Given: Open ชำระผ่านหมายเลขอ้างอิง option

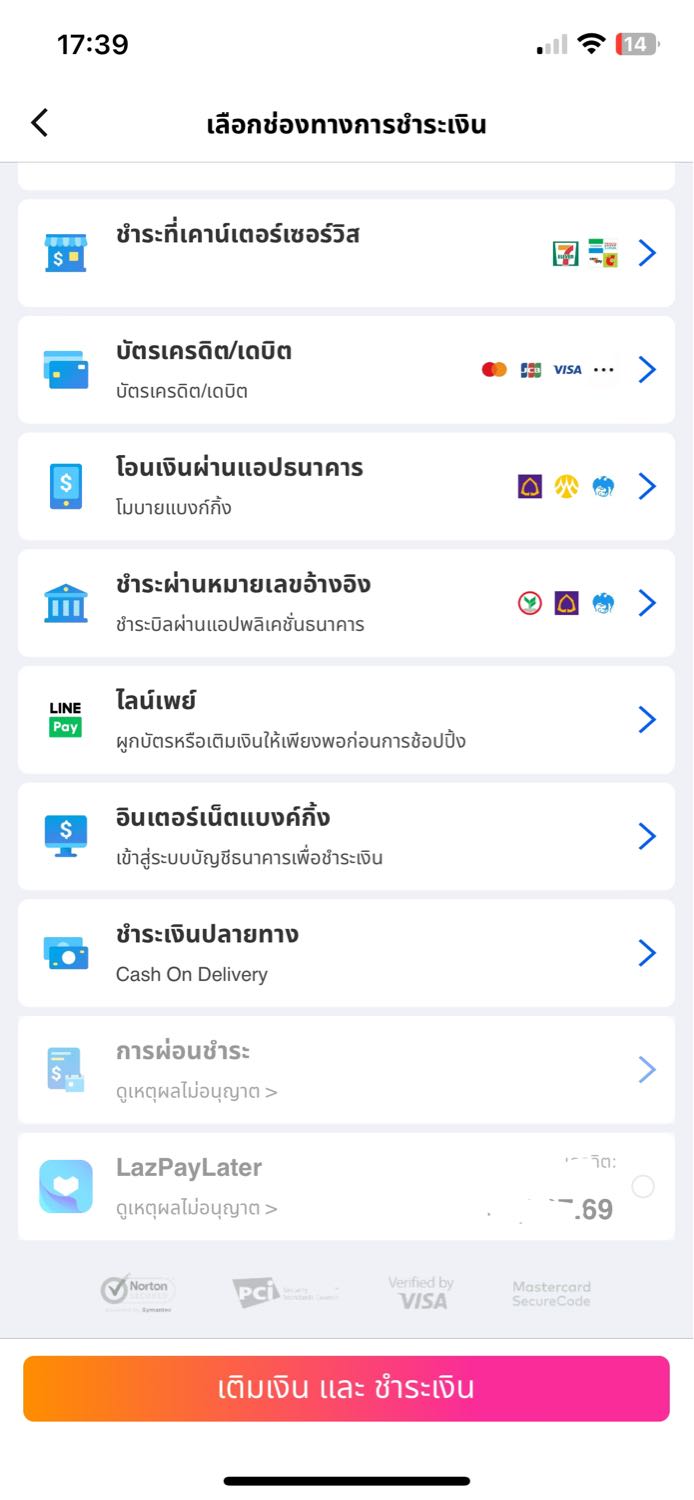Looking at the screenshot, I should click(x=346, y=603).
